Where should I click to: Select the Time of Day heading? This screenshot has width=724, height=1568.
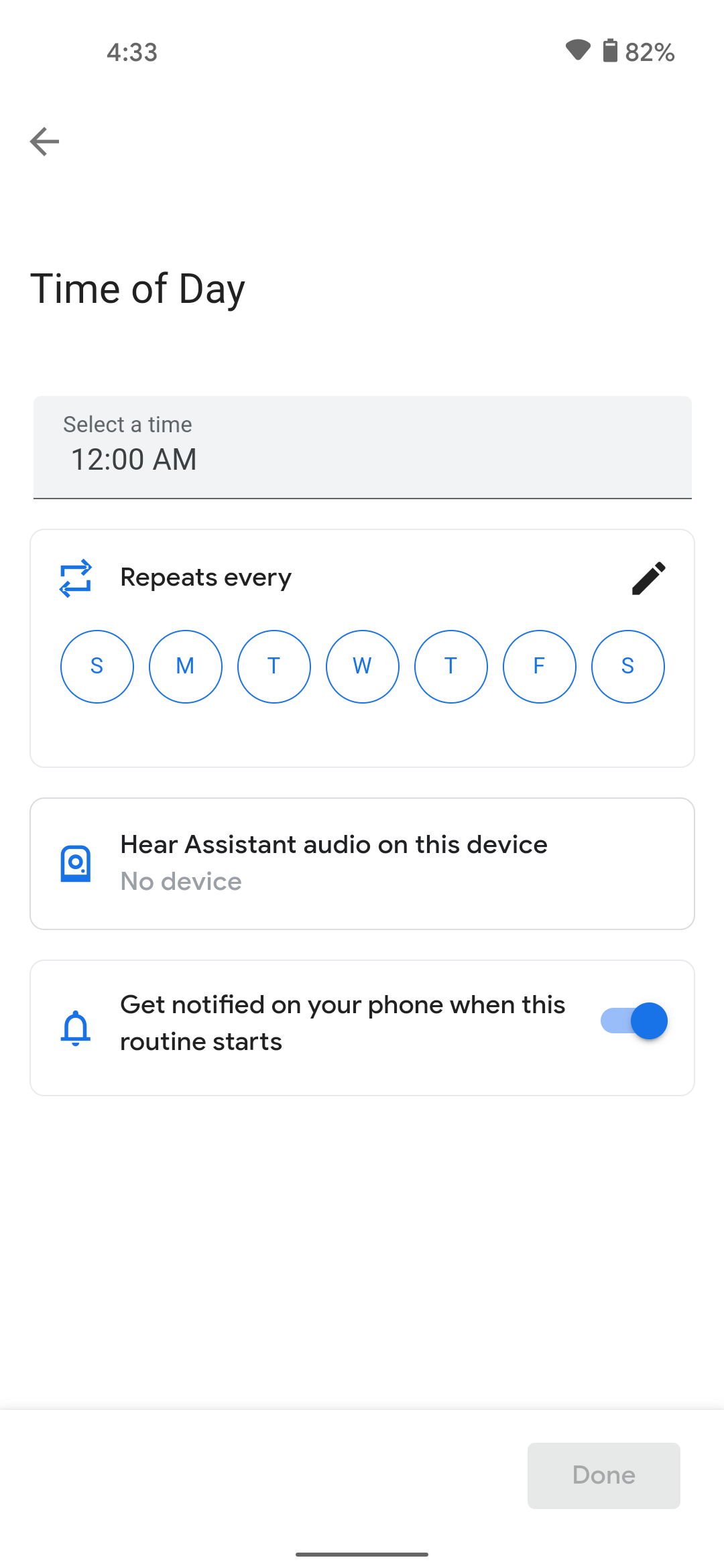click(137, 288)
